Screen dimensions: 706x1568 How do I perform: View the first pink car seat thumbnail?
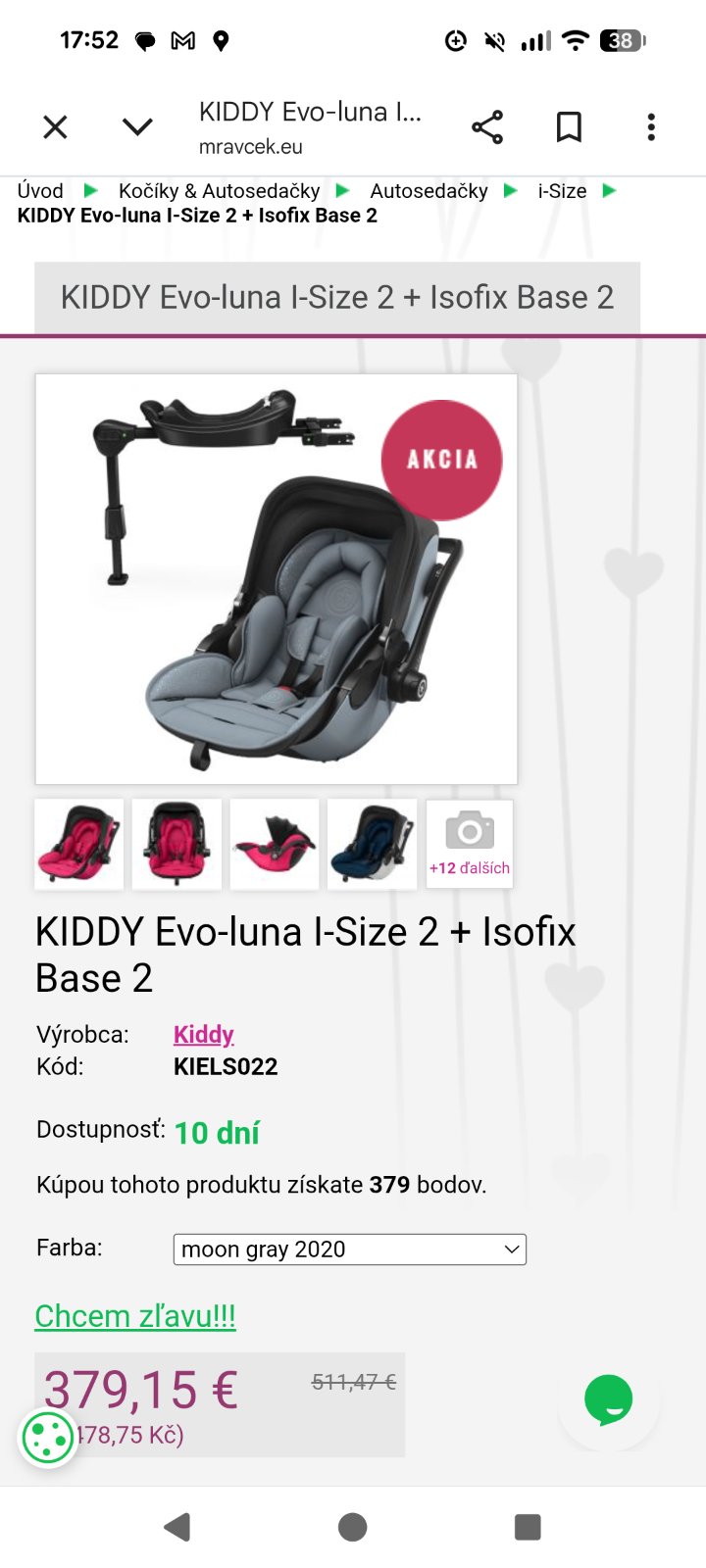(x=79, y=844)
